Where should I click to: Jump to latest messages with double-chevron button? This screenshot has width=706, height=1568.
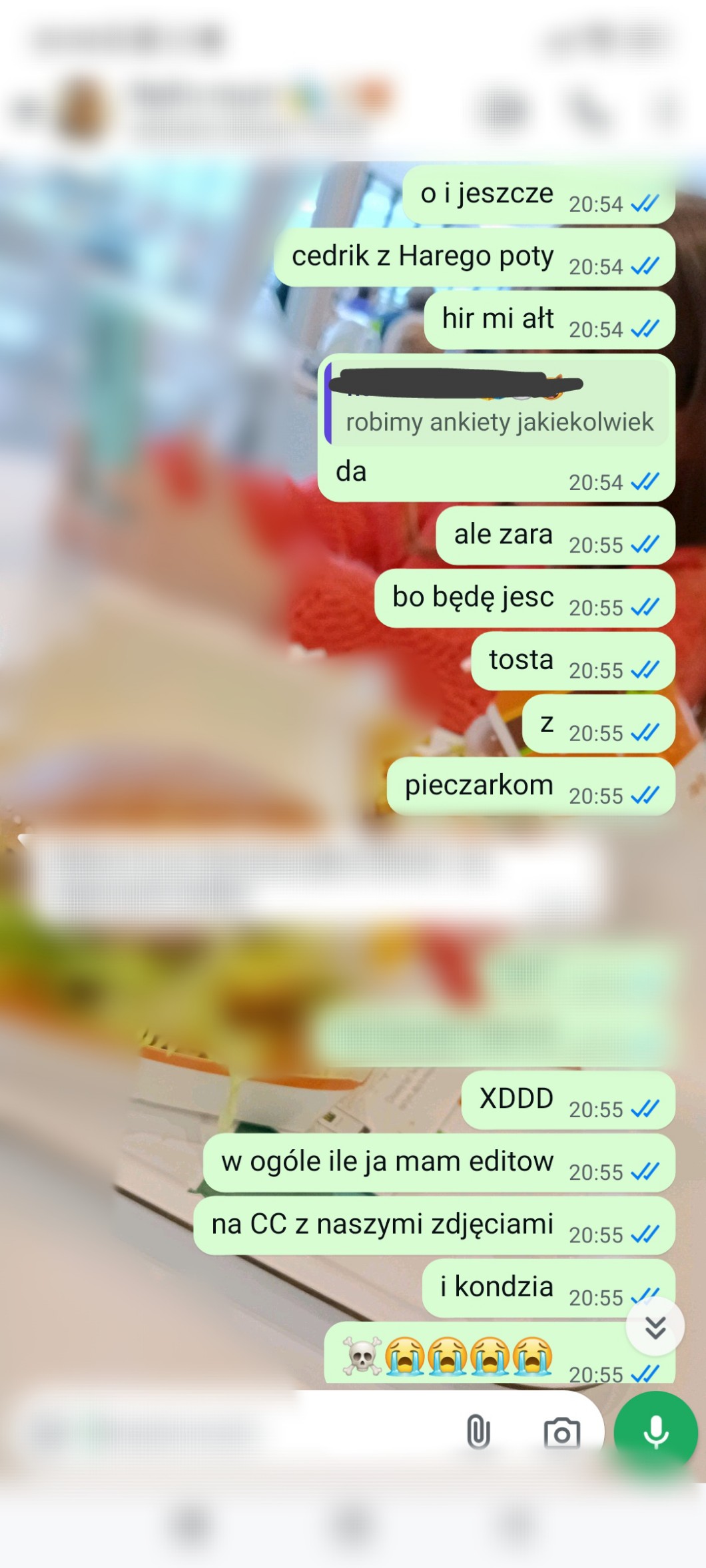click(x=655, y=1327)
